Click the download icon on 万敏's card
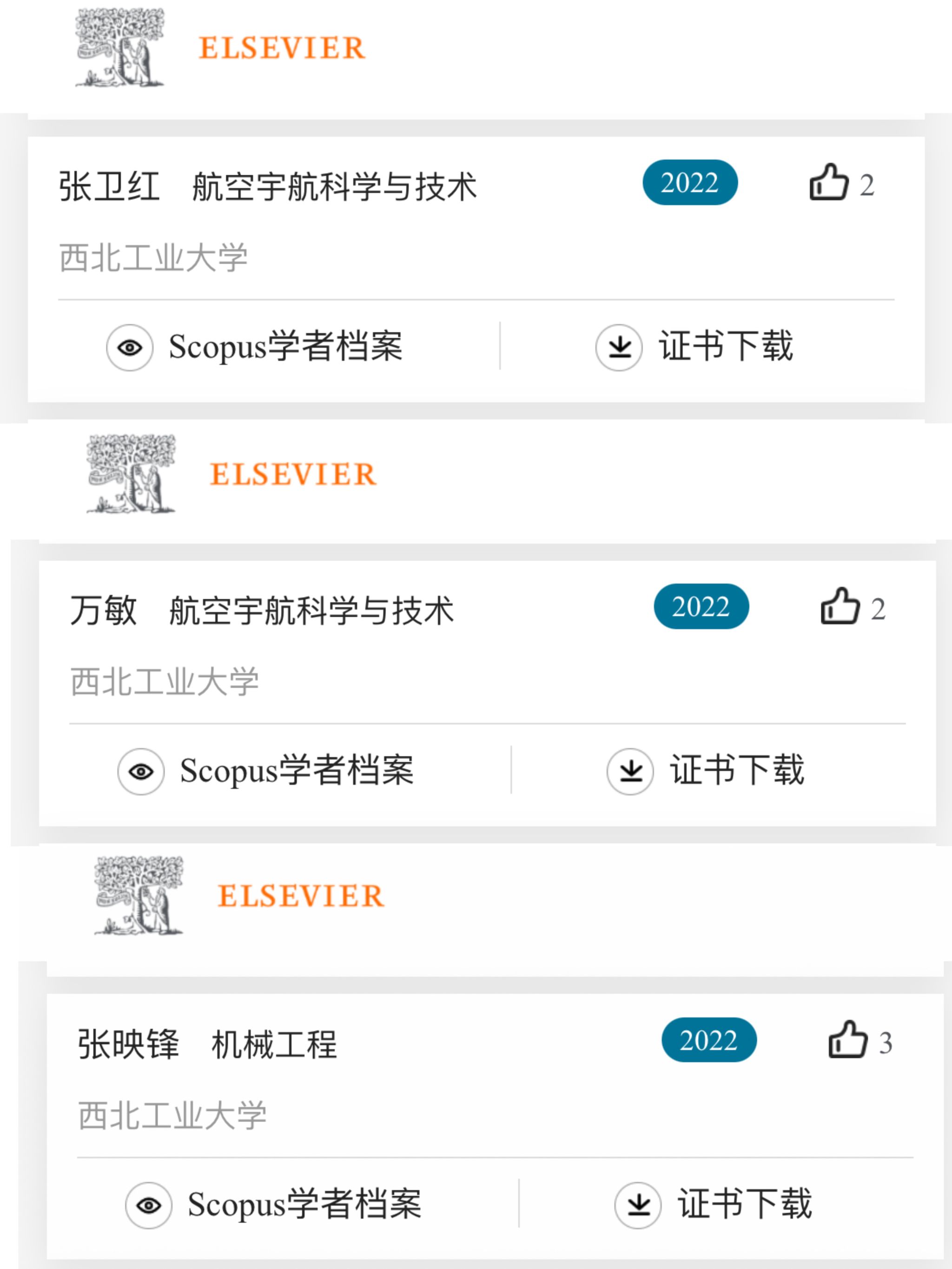 [630, 772]
